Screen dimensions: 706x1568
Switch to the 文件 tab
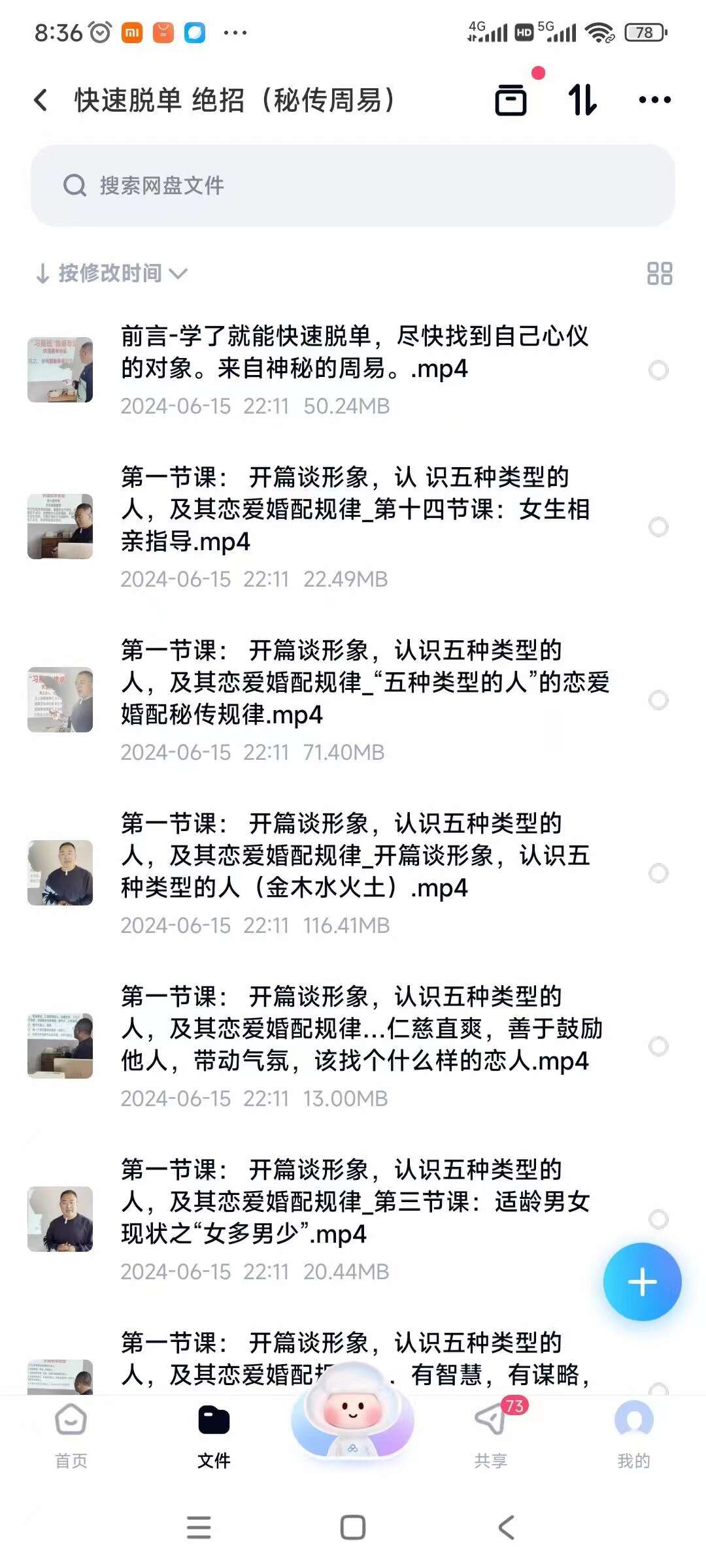214,1435
